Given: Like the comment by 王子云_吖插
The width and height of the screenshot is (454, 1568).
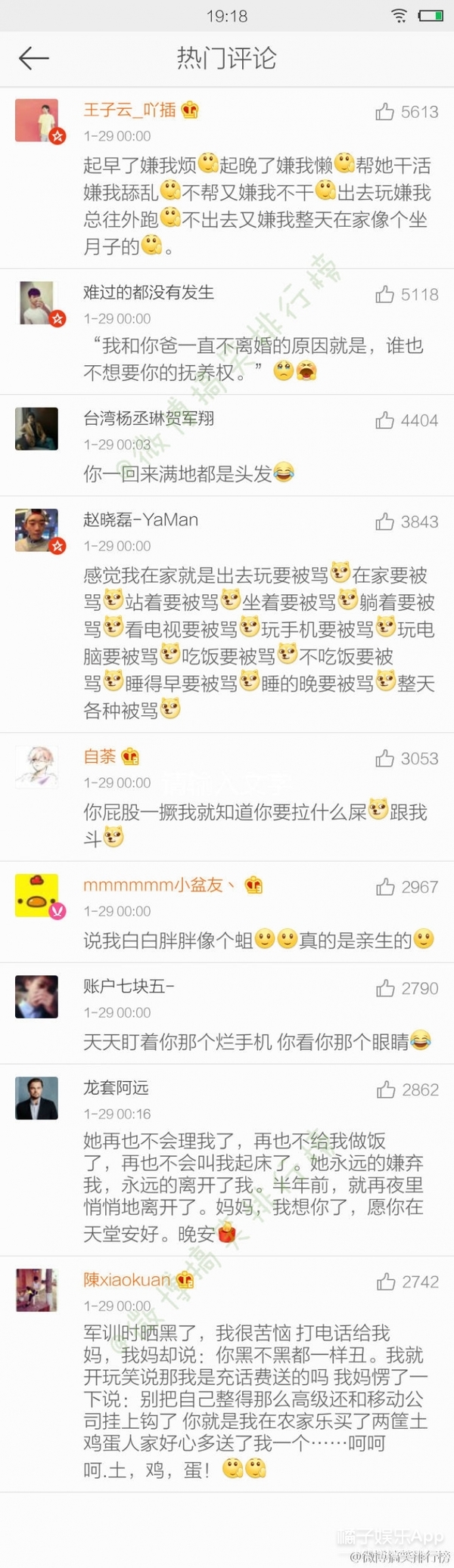Looking at the screenshot, I should [x=384, y=112].
